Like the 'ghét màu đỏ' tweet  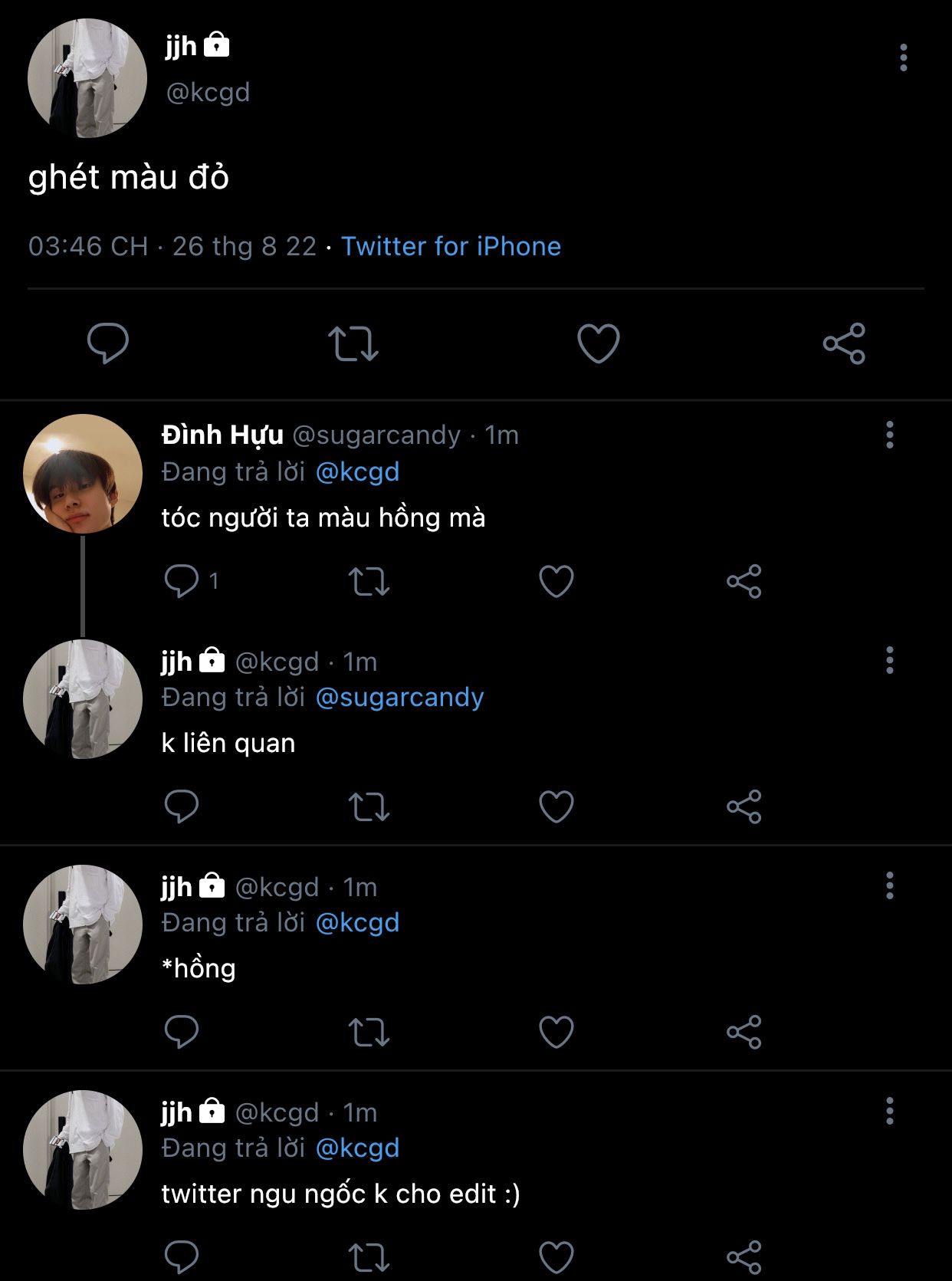pyautogui.click(x=598, y=343)
